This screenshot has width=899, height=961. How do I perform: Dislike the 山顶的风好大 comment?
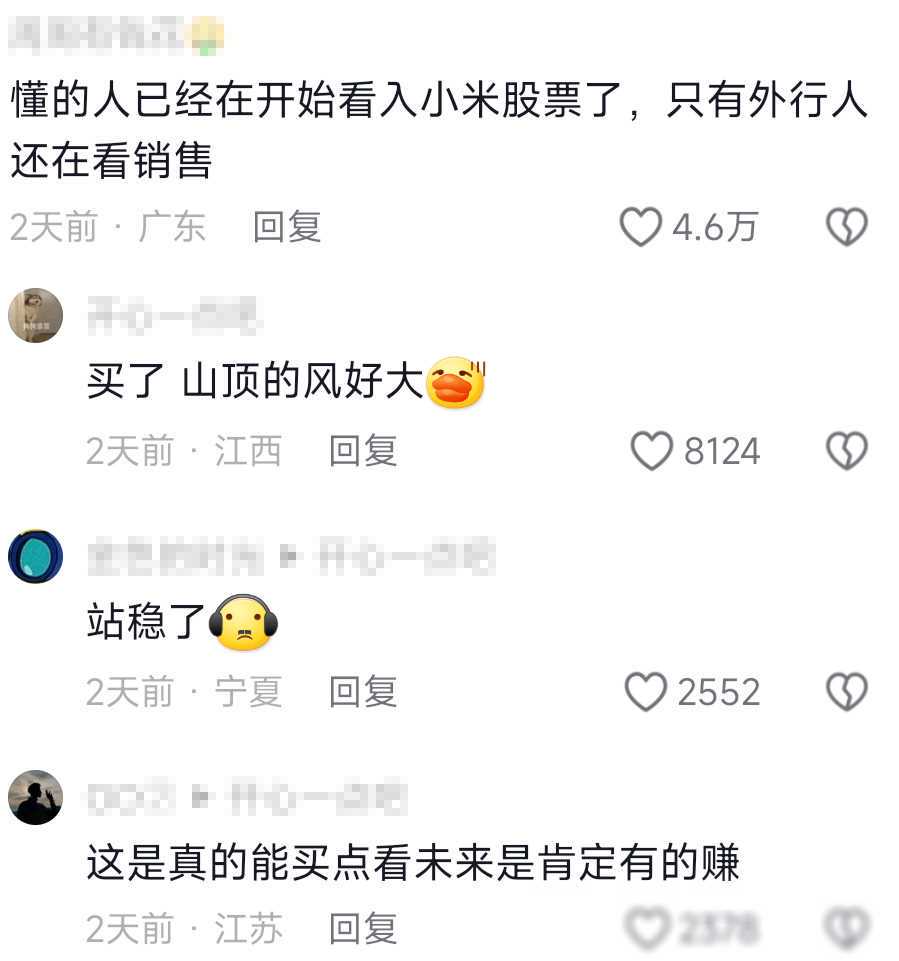click(846, 451)
